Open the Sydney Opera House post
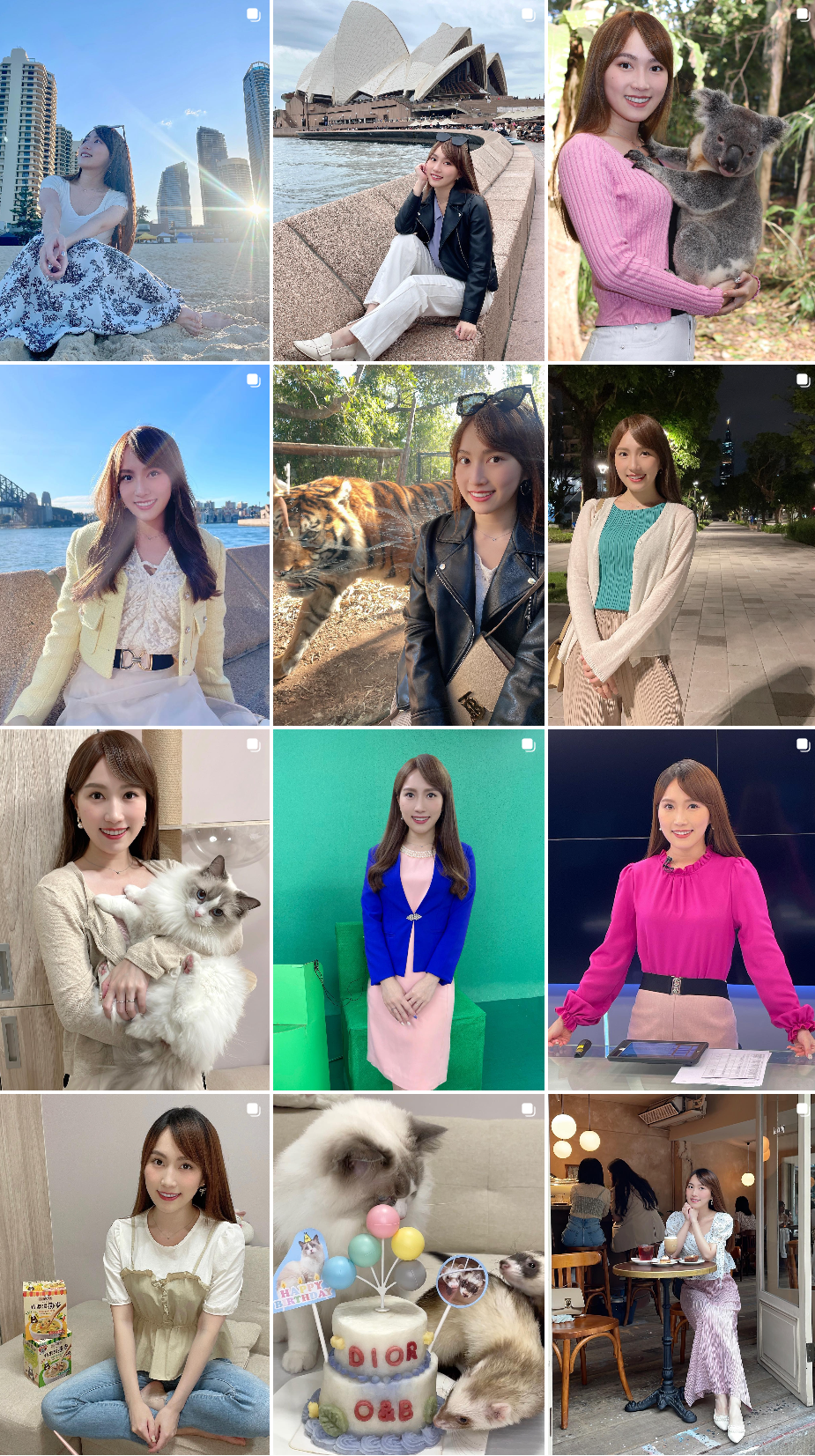This screenshot has height=1456, width=815. coord(408,181)
